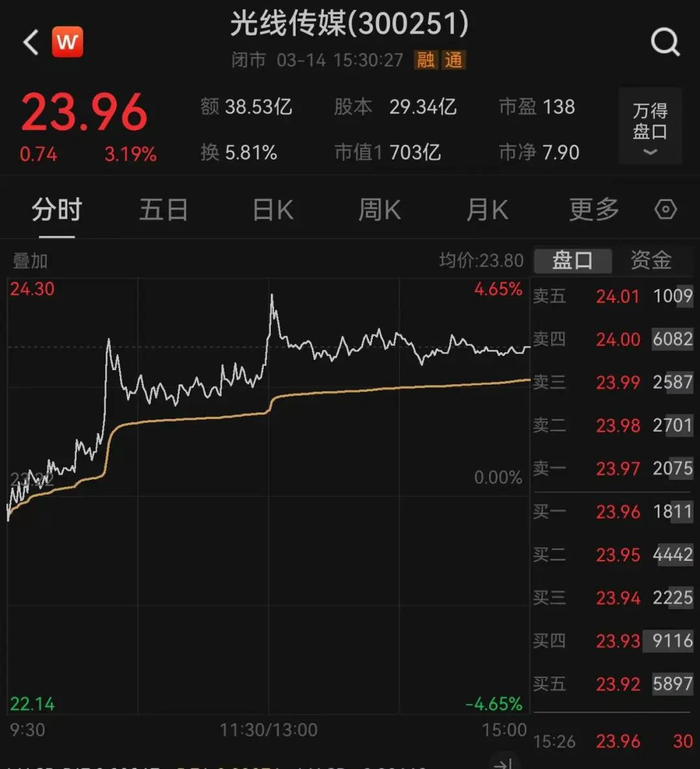The width and height of the screenshot is (700, 769).
Task: Switch to the 五日 chart tab
Action: coord(164,210)
